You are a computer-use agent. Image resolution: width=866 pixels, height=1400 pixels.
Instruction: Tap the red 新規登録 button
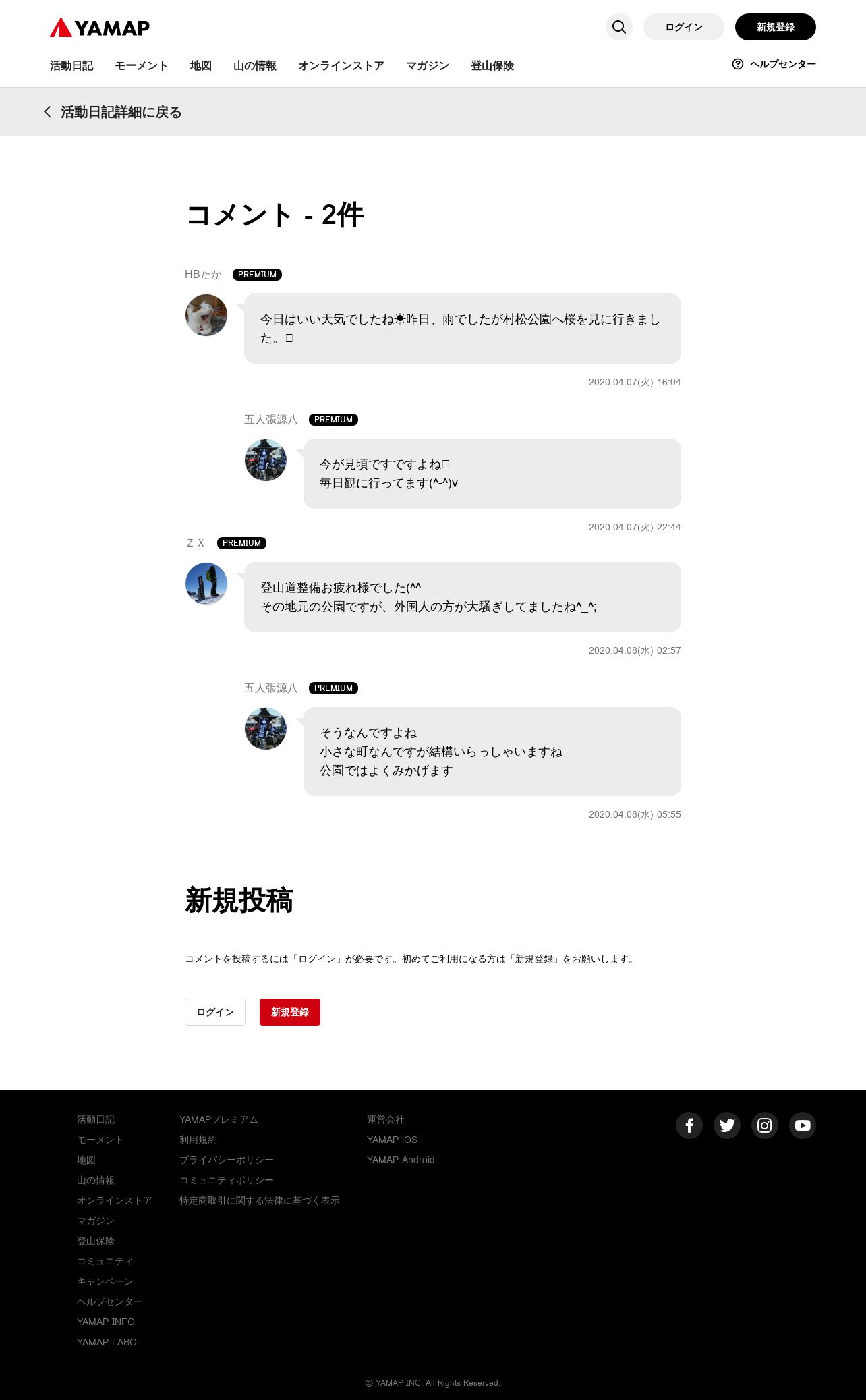coord(290,1012)
